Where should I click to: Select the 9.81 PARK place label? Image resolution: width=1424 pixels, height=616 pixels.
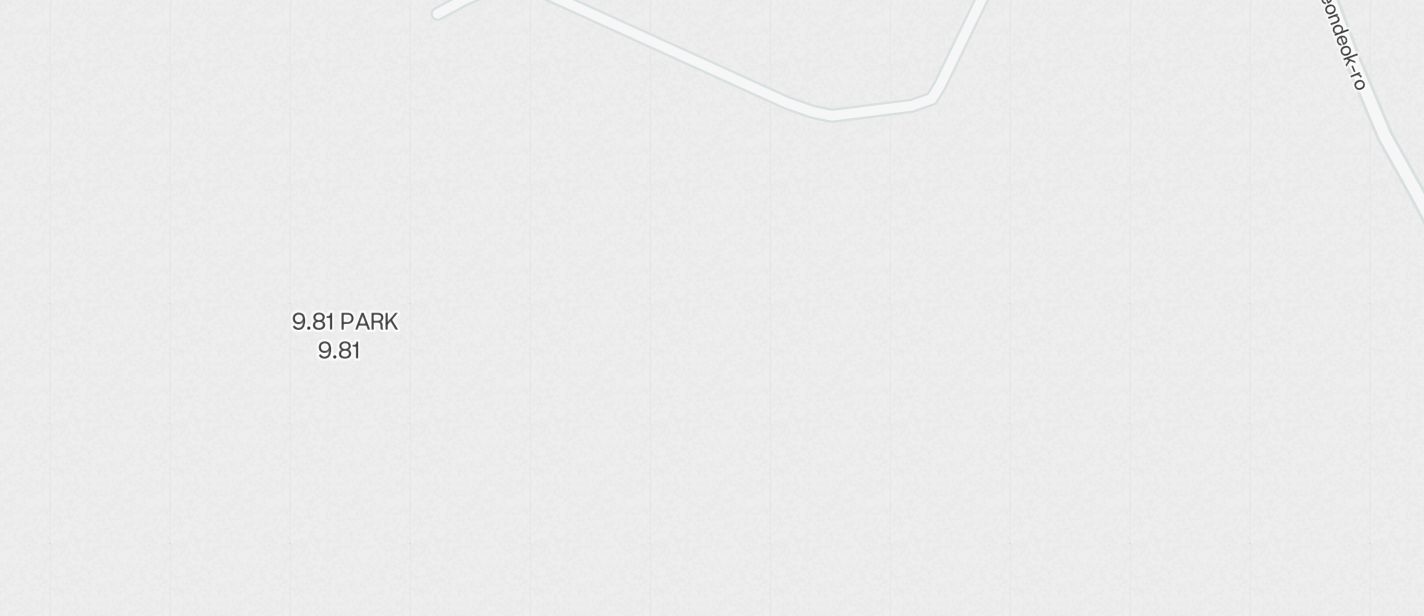pos(344,322)
